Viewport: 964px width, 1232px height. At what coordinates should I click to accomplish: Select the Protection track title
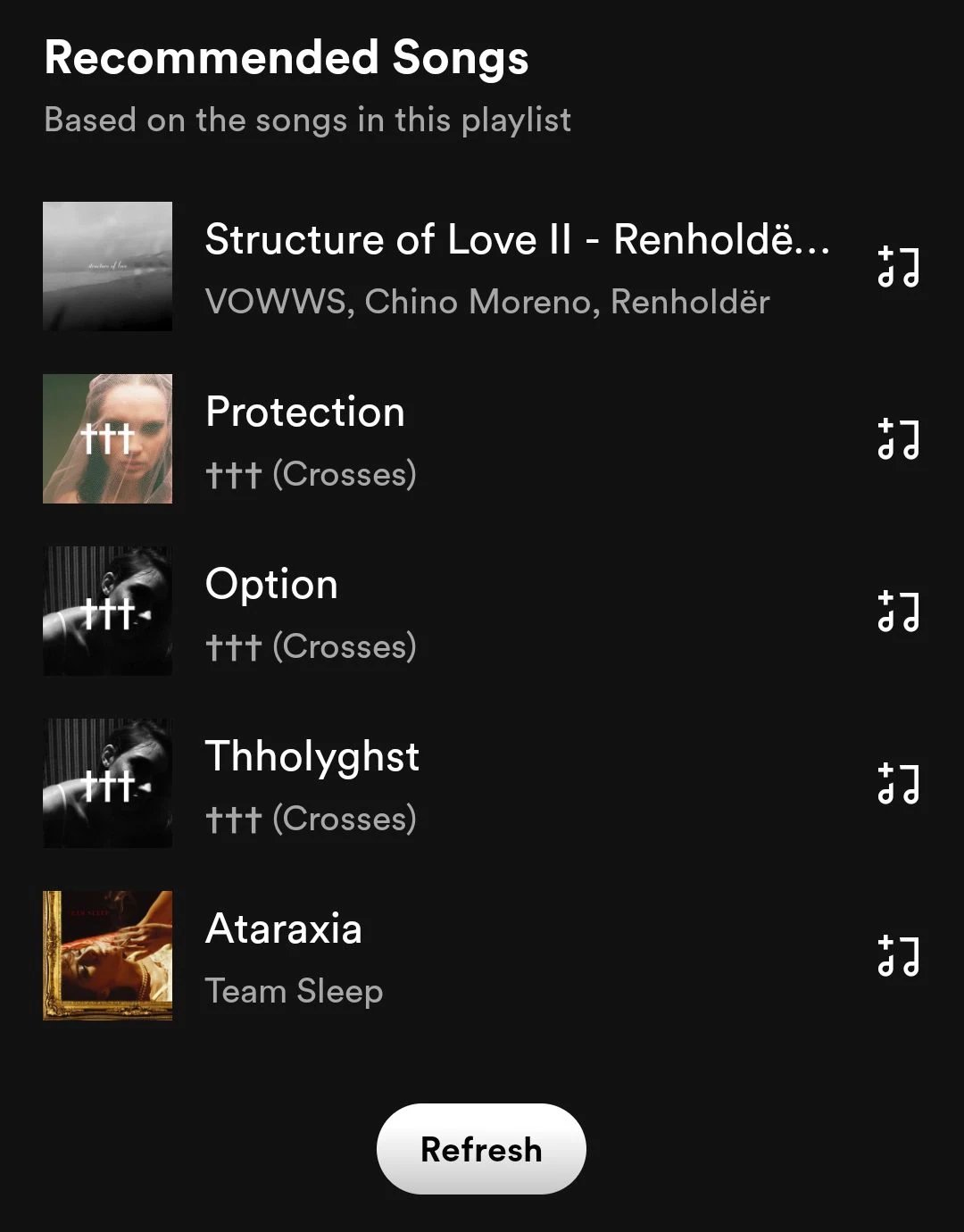pyautogui.click(x=304, y=412)
